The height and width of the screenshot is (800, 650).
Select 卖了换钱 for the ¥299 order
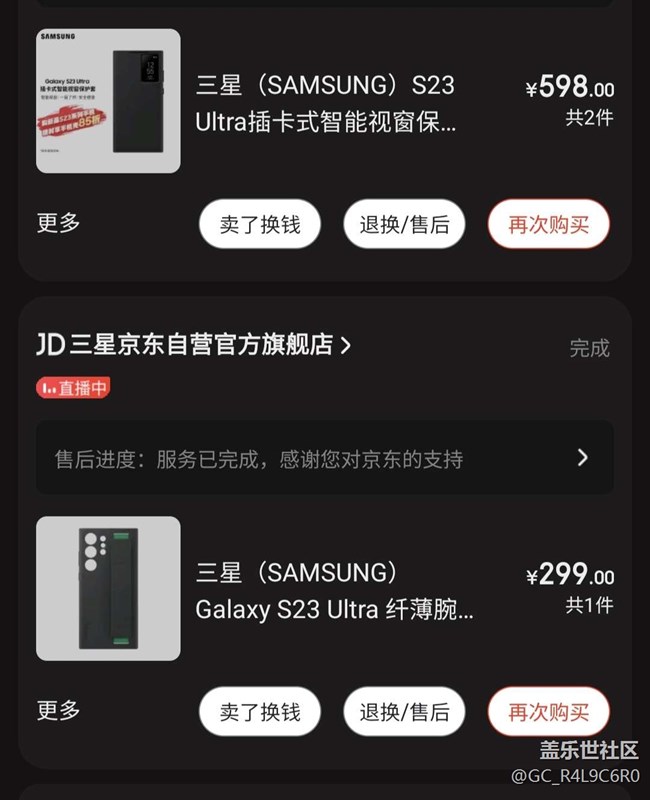pyautogui.click(x=260, y=711)
